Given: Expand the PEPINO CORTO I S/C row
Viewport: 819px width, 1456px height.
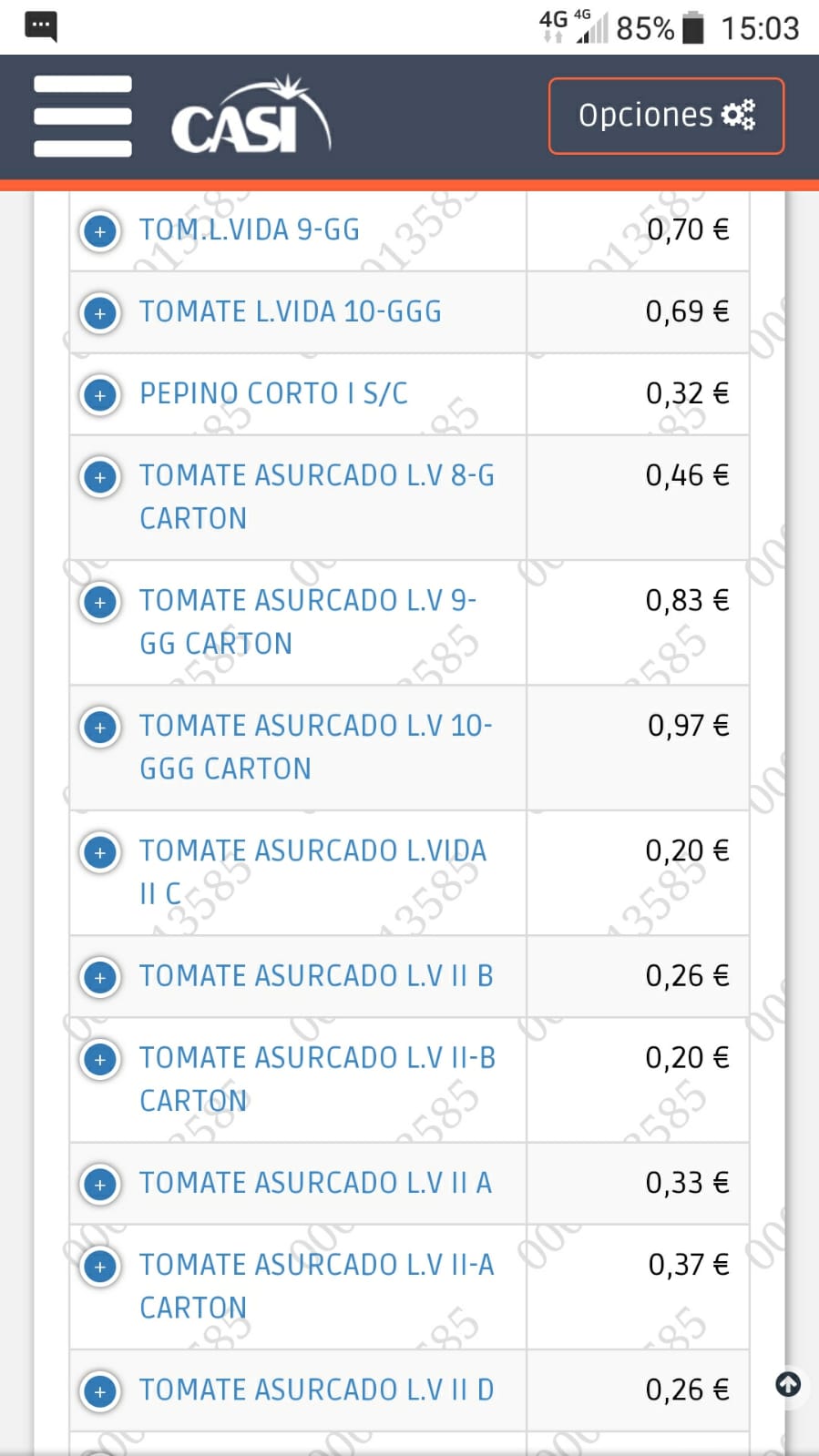Looking at the screenshot, I should pyautogui.click(x=100, y=395).
